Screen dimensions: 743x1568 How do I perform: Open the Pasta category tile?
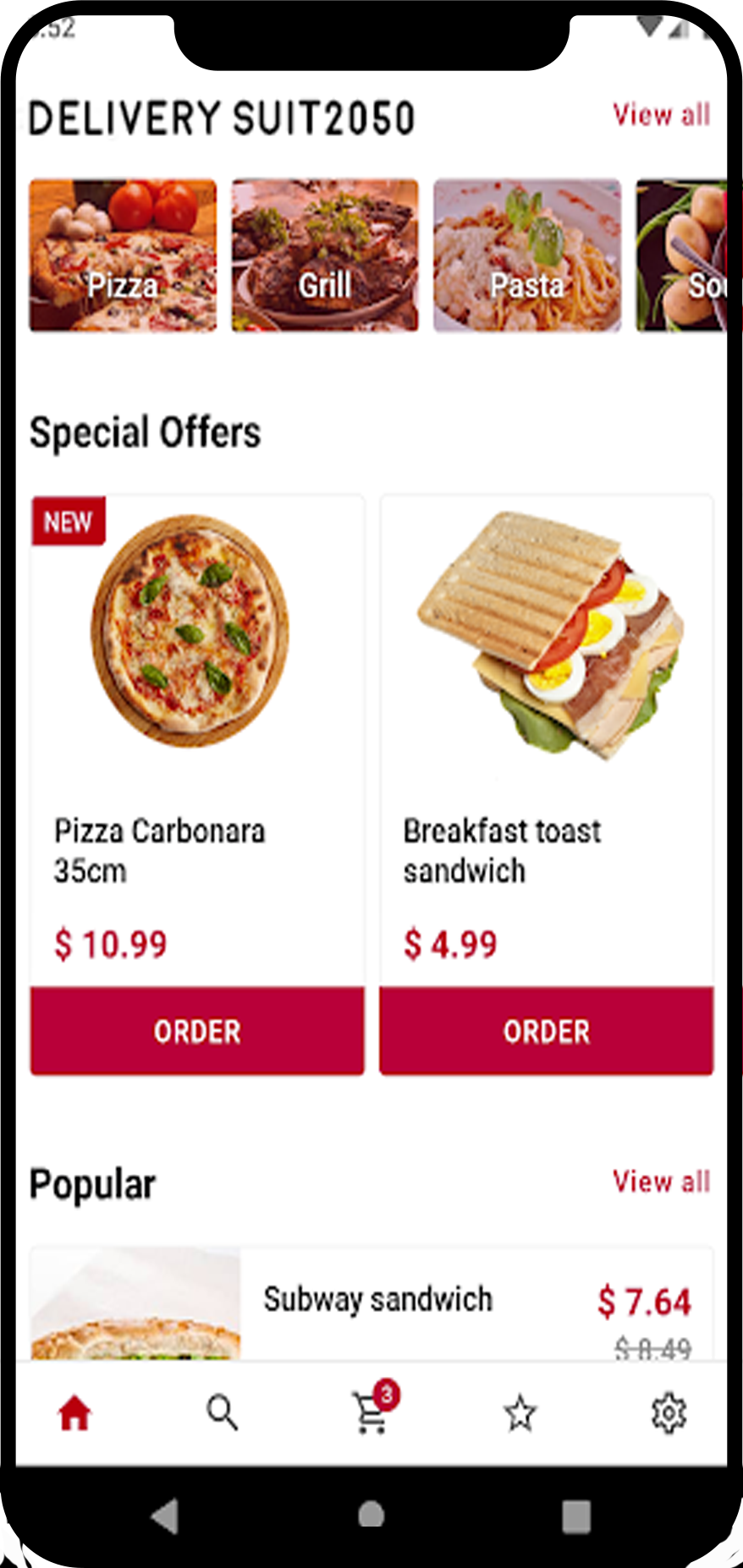pos(526,255)
